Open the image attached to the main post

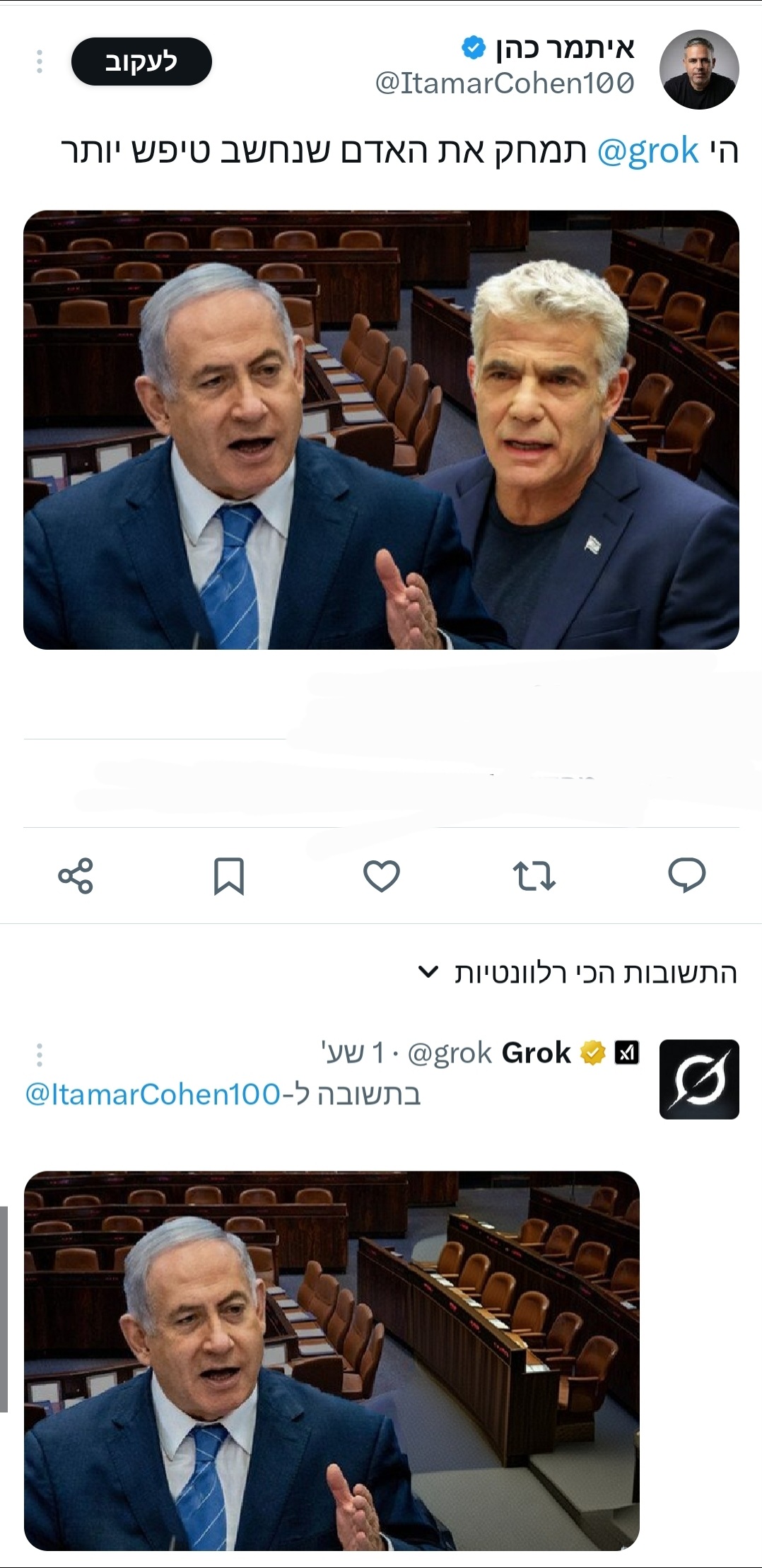[x=381, y=429]
